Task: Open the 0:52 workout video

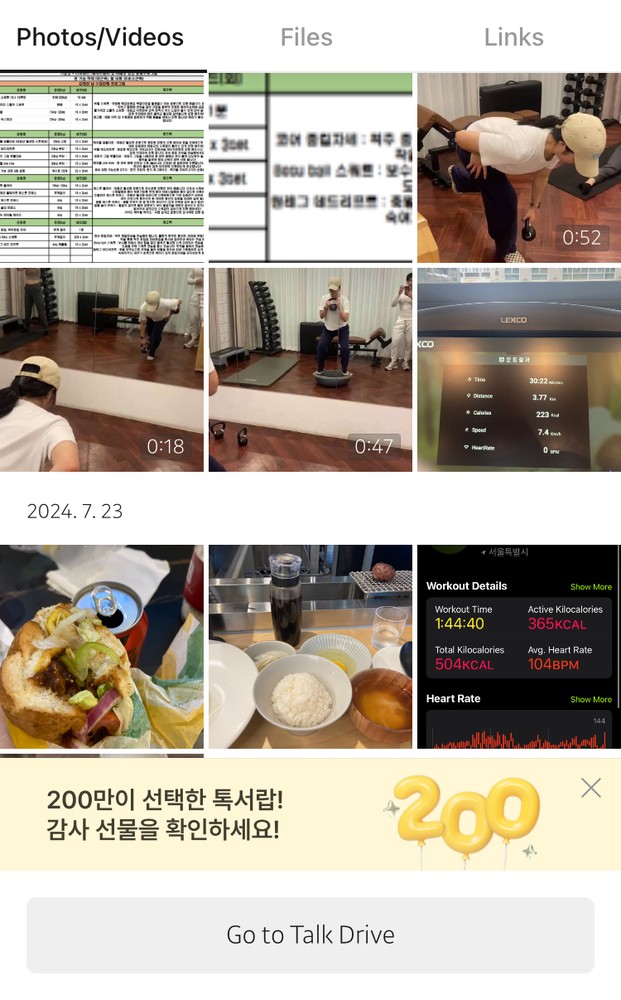Action: (518, 167)
